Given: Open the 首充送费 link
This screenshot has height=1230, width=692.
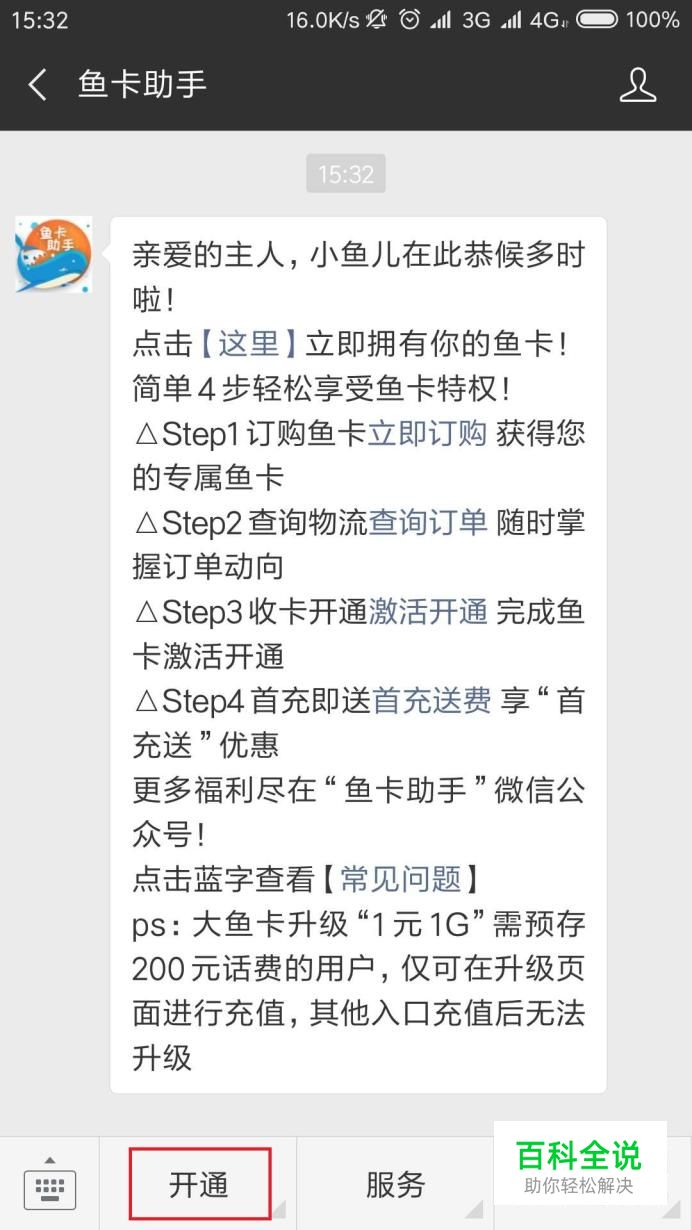Looking at the screenshot, I should point(432,701).
